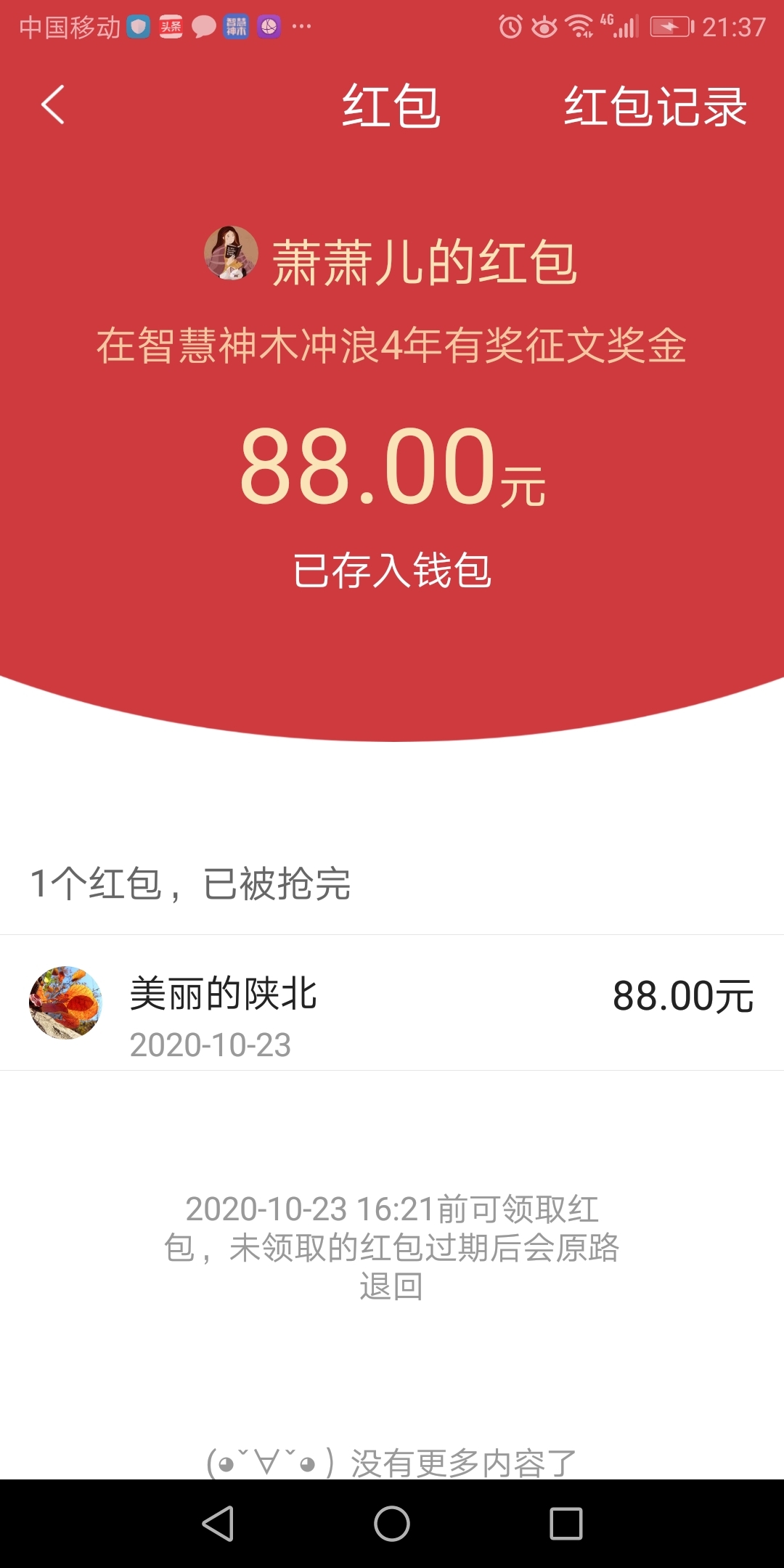Image resolution: width=784 pixels, height=1568 pixels.
Task: Go back using the top-left arrow
Action: pyautogui.click(x=53, y=105)
